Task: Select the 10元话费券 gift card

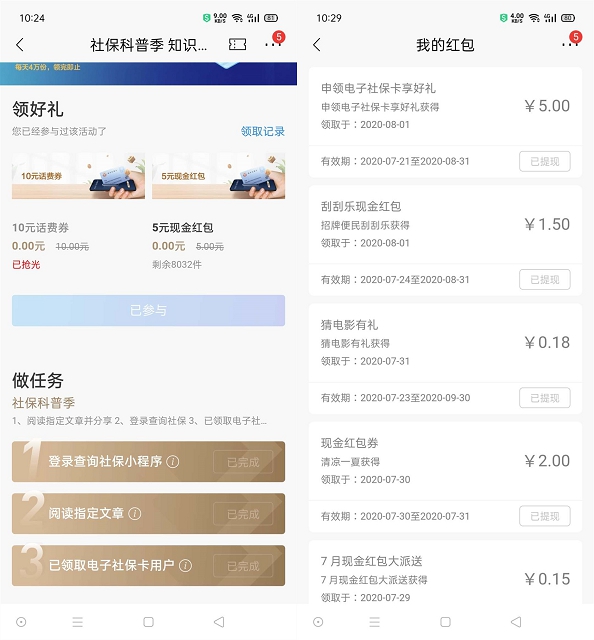Action: tap(78, 176)
